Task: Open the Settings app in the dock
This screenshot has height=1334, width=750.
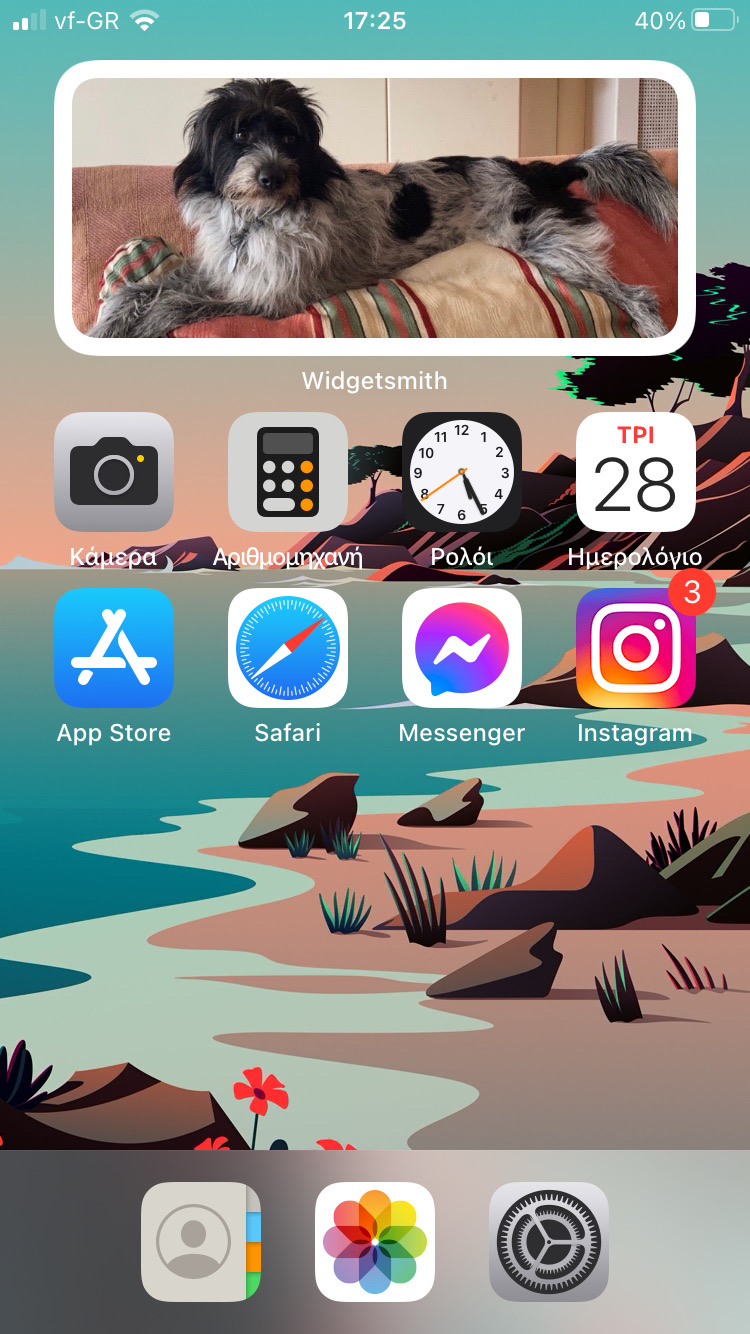Action: point(549,1242)
